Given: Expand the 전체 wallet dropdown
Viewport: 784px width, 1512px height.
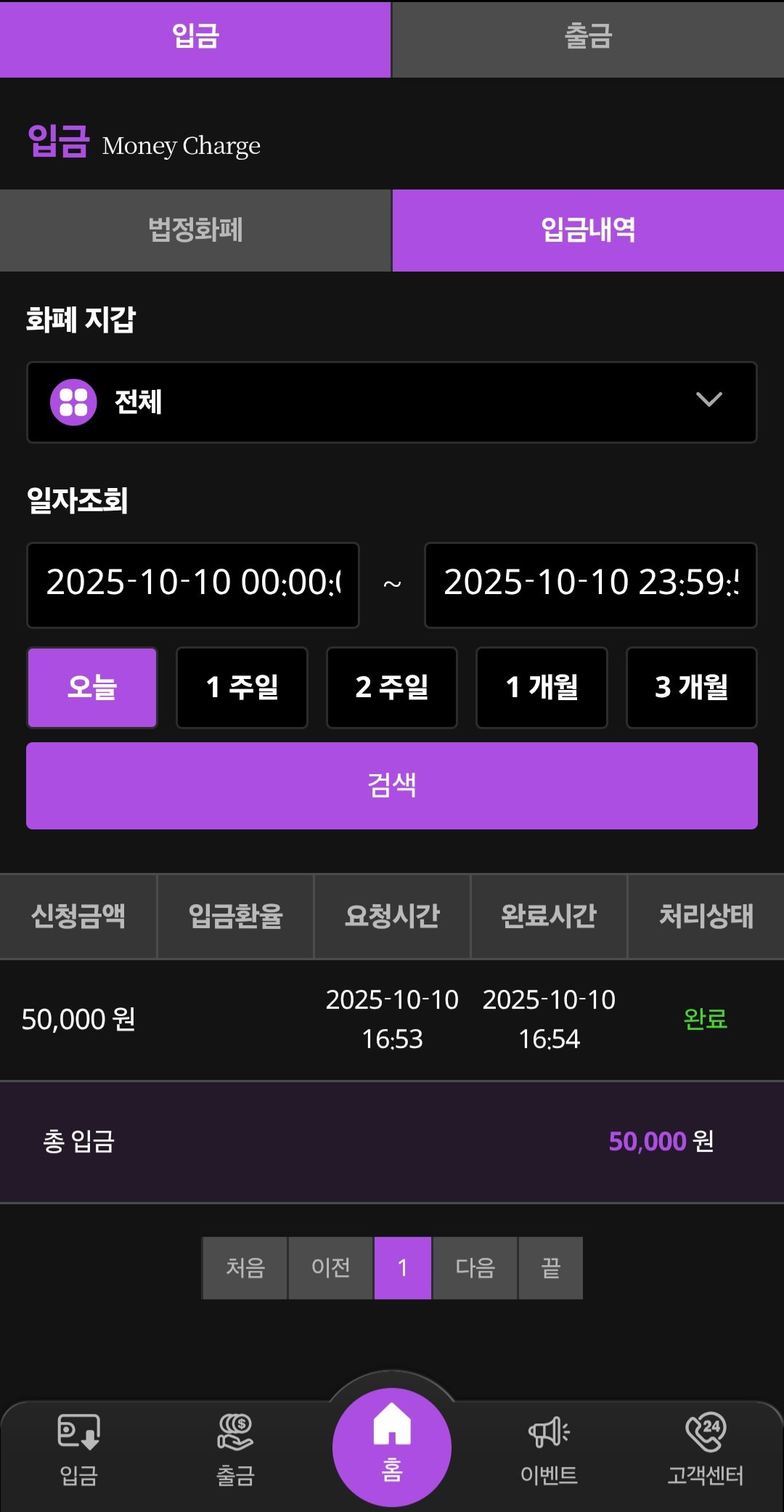Looking at the screenshot, I should click(392, 402).
